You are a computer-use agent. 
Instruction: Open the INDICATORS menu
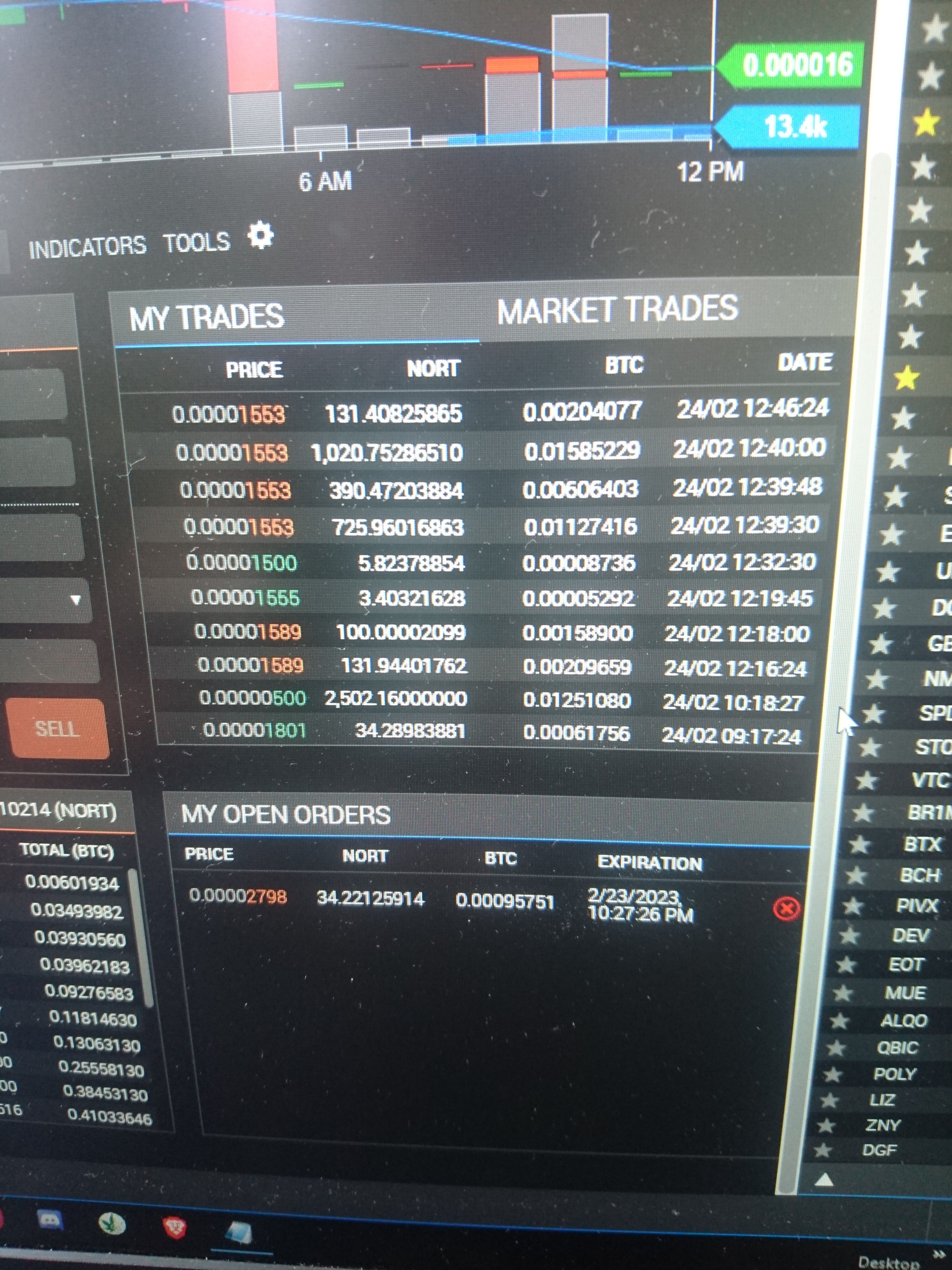[x=87, y=247]
